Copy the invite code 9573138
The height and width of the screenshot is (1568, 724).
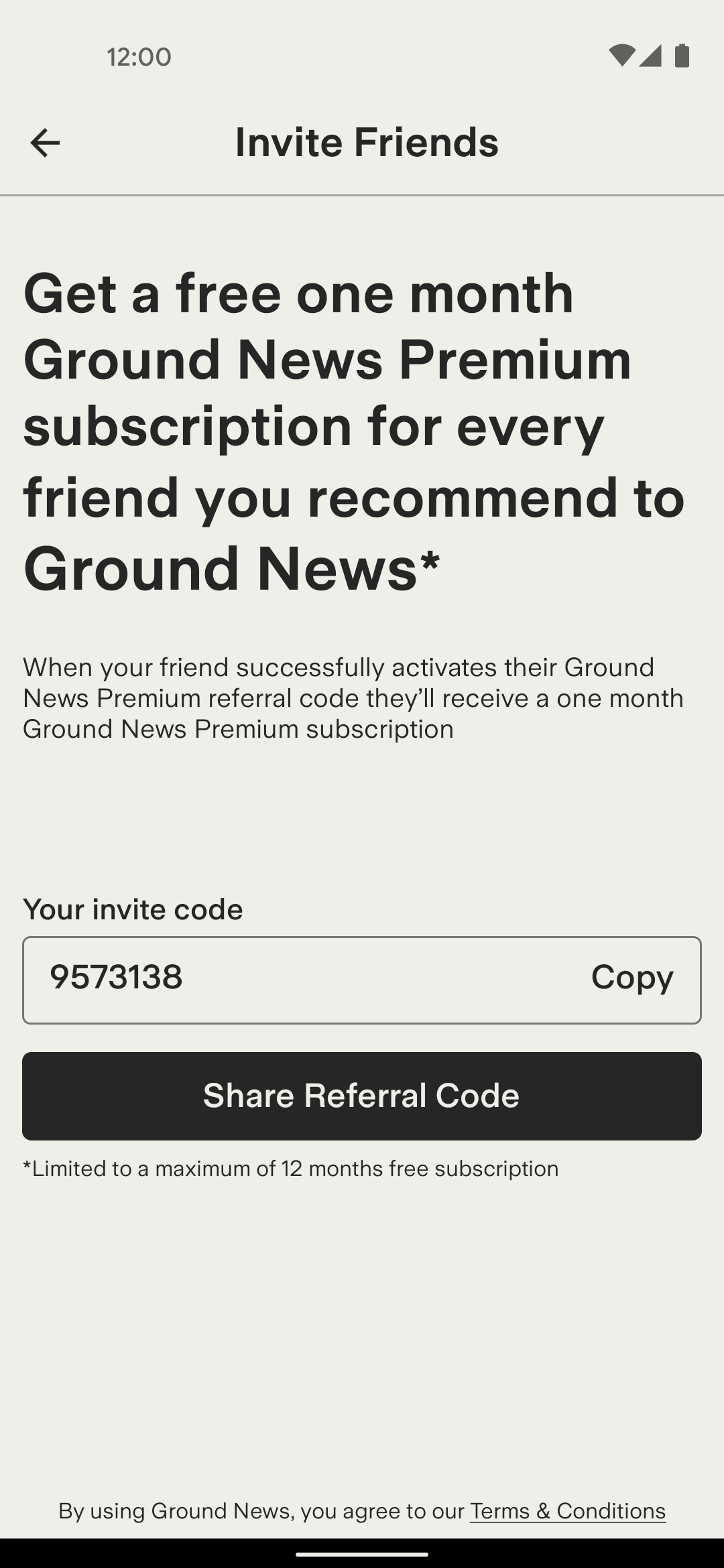(x=631, y=978)
